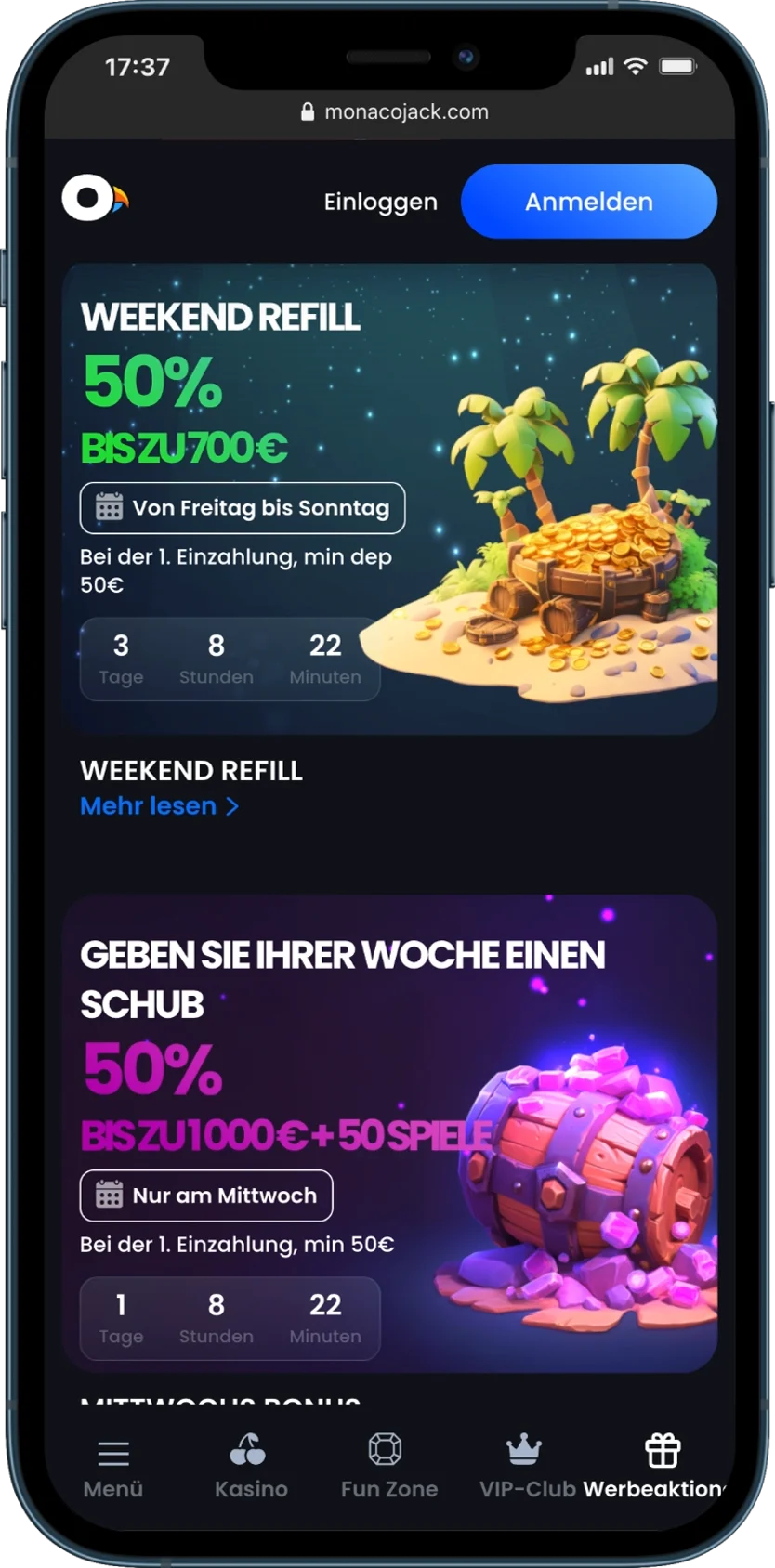Image resolution: width=775 pixels, height=1568 pixels.
Task: Open the VIP-Club tab
Action: coord(526,1468)
